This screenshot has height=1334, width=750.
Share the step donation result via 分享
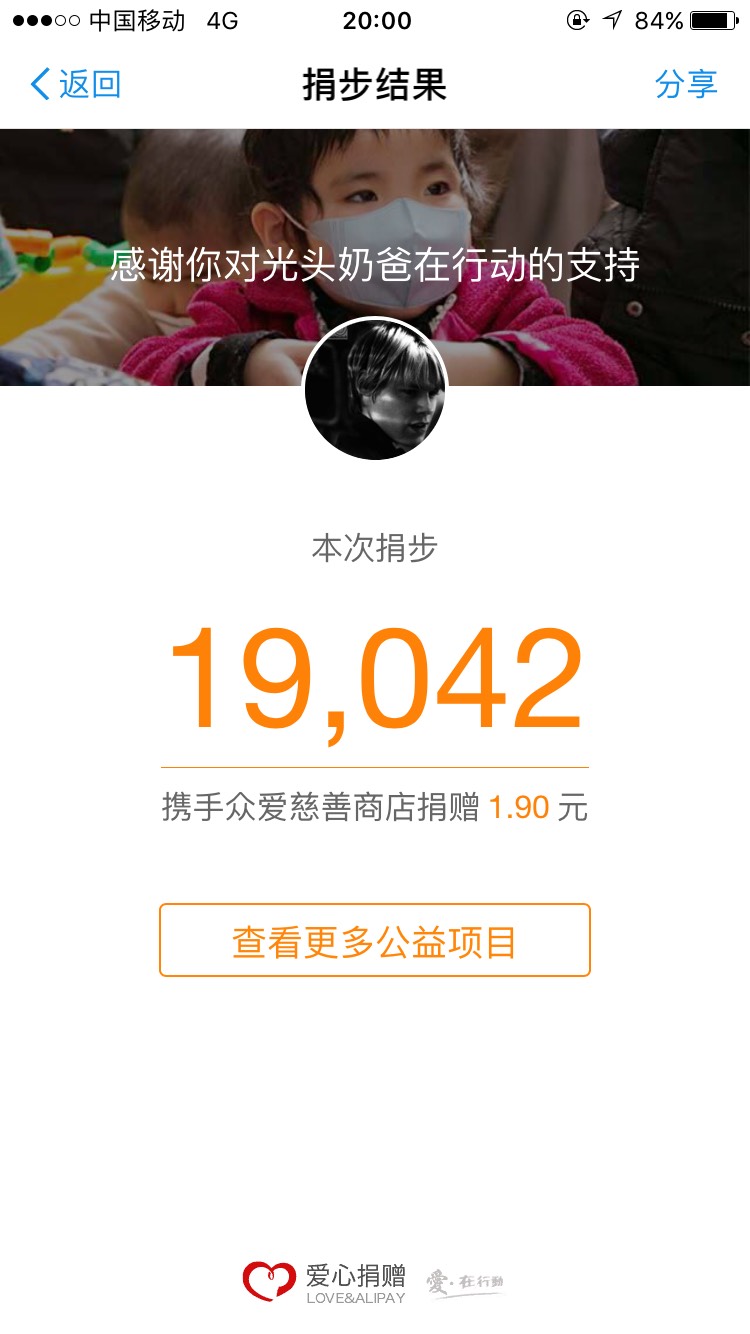coord(686,84)
